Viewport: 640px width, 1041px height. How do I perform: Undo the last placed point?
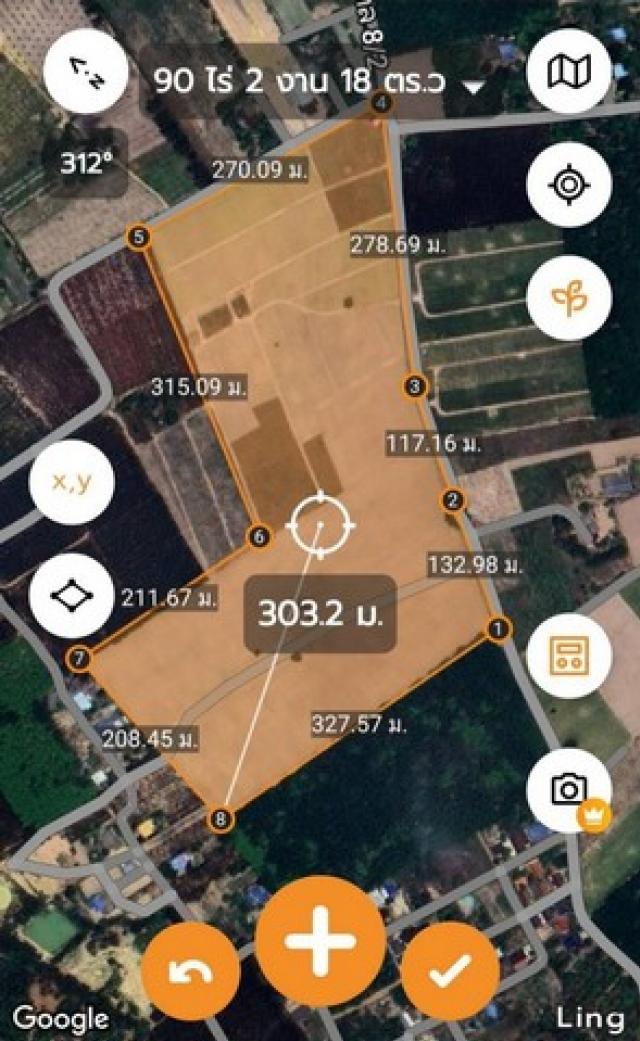click(190, 970)
